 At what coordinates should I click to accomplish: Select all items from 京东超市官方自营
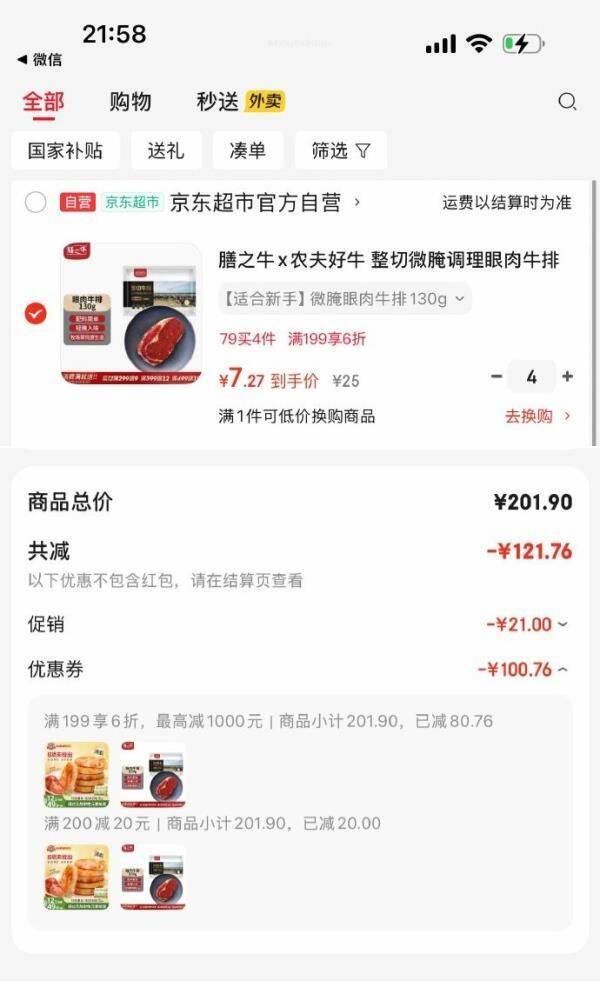35,203
